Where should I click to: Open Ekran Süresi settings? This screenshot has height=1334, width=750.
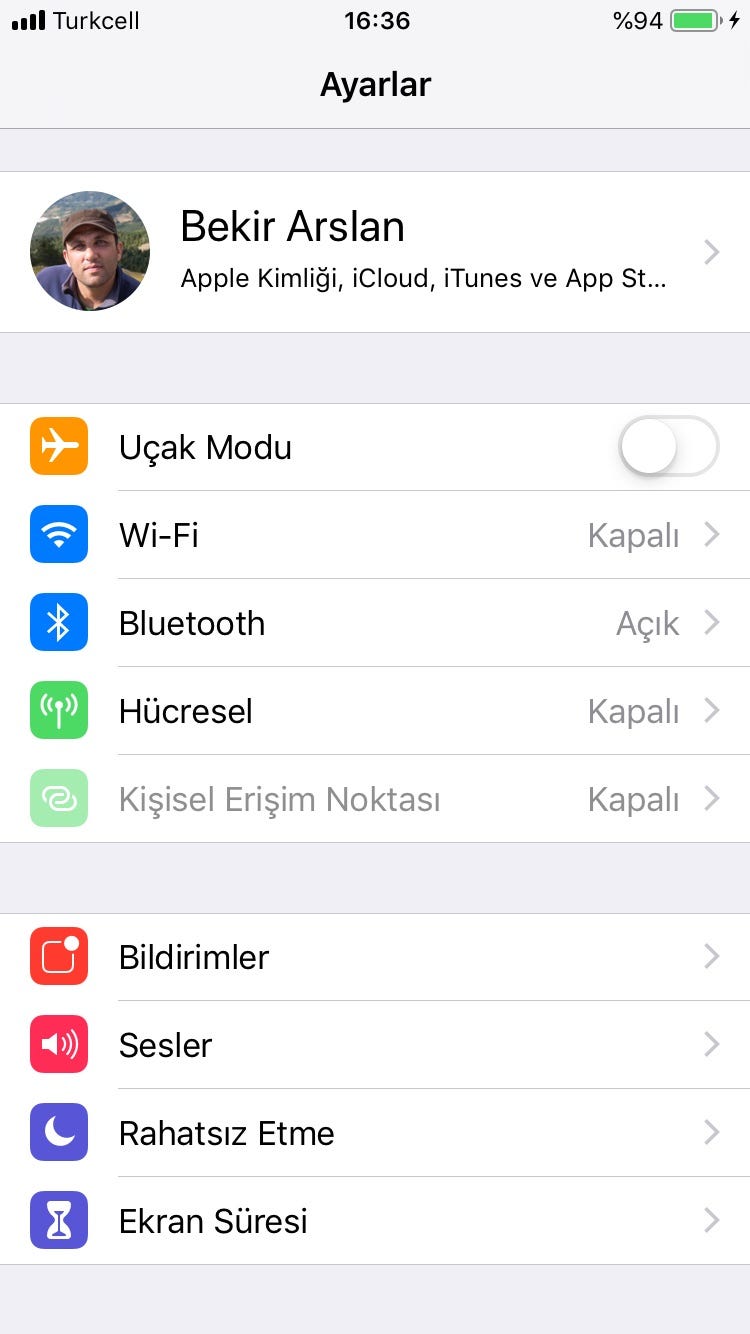375,1221
